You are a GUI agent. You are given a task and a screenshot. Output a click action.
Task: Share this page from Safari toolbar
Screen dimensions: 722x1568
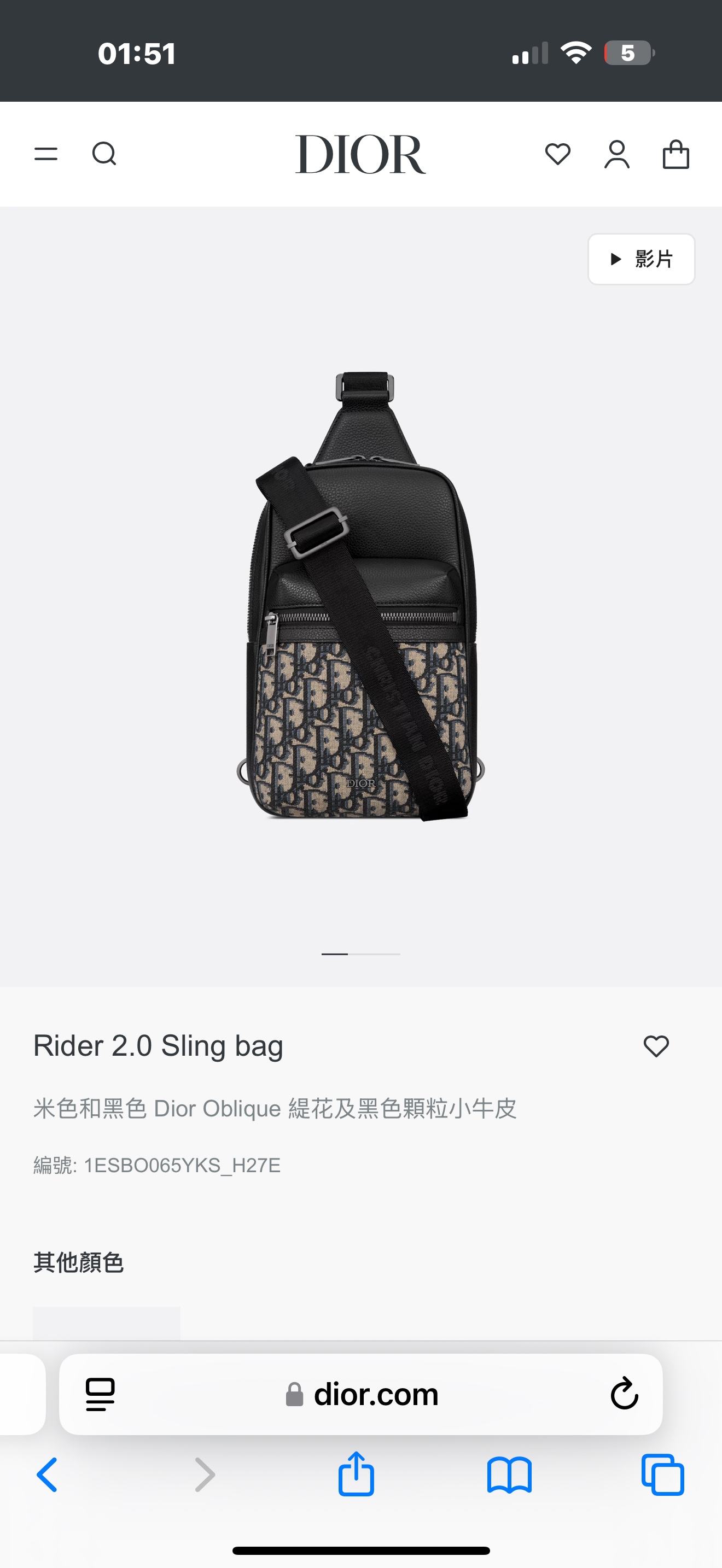pos(356,1473)
